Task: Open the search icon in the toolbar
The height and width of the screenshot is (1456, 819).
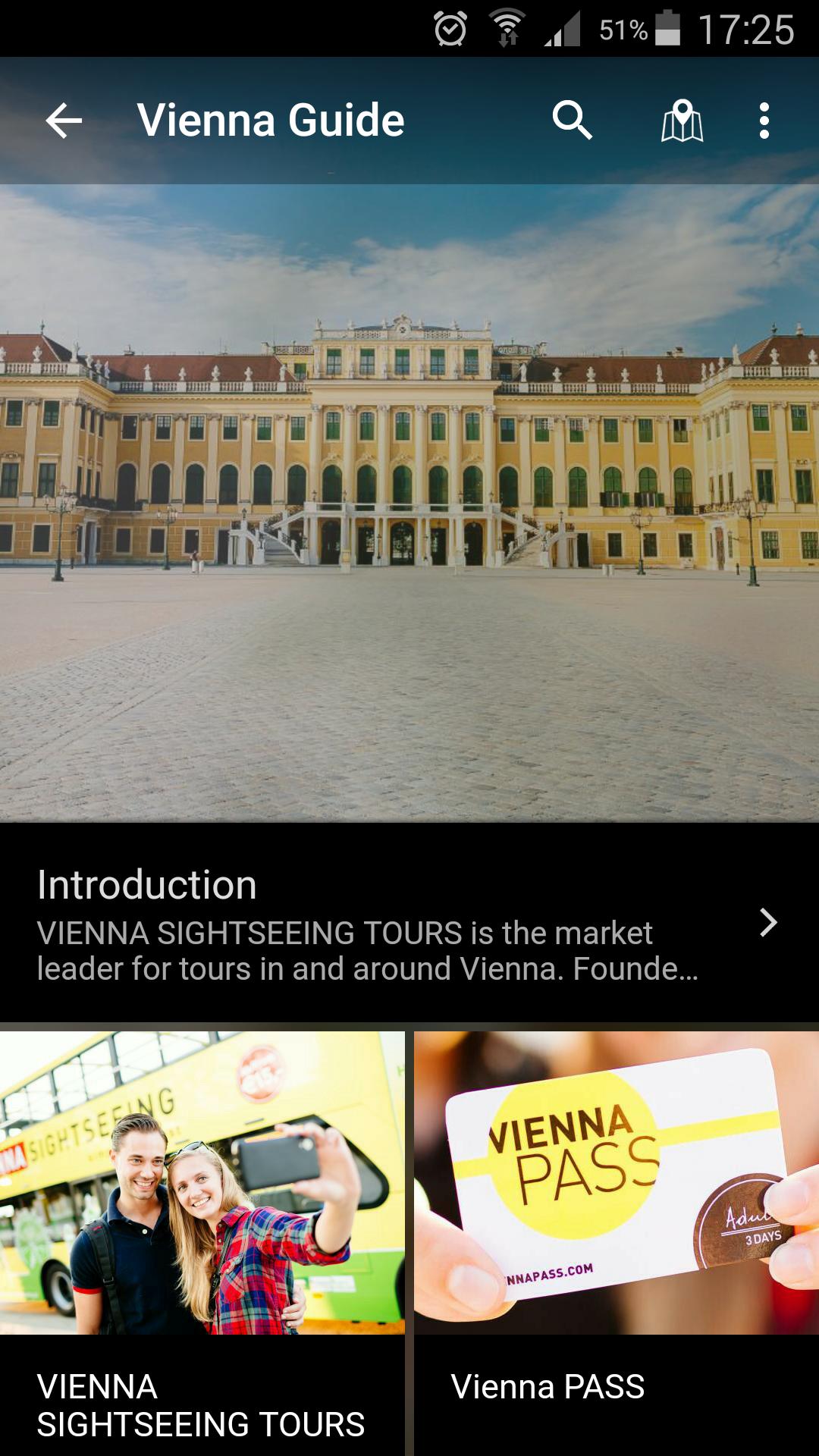Action: coord(573,121)
